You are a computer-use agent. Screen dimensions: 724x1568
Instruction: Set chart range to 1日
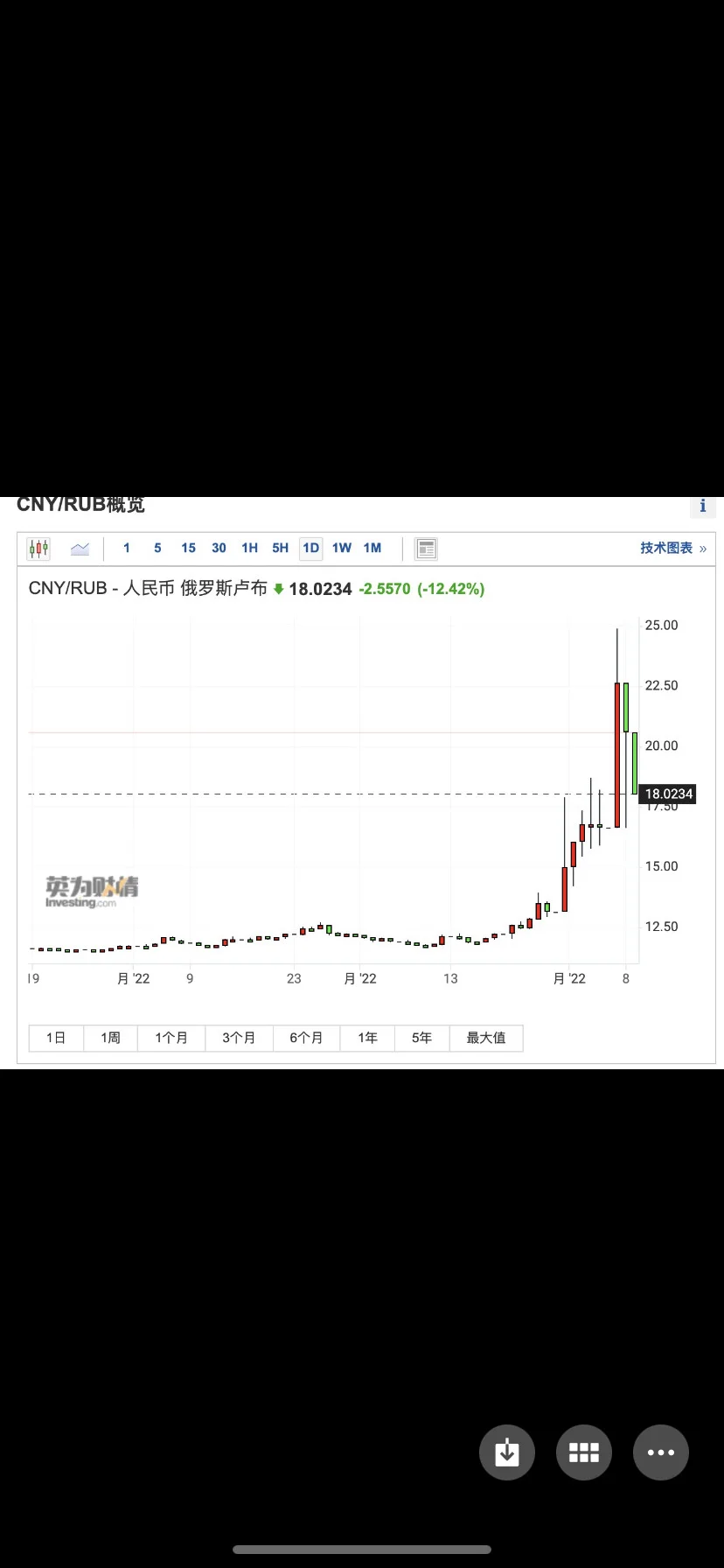click(56, 1038)
